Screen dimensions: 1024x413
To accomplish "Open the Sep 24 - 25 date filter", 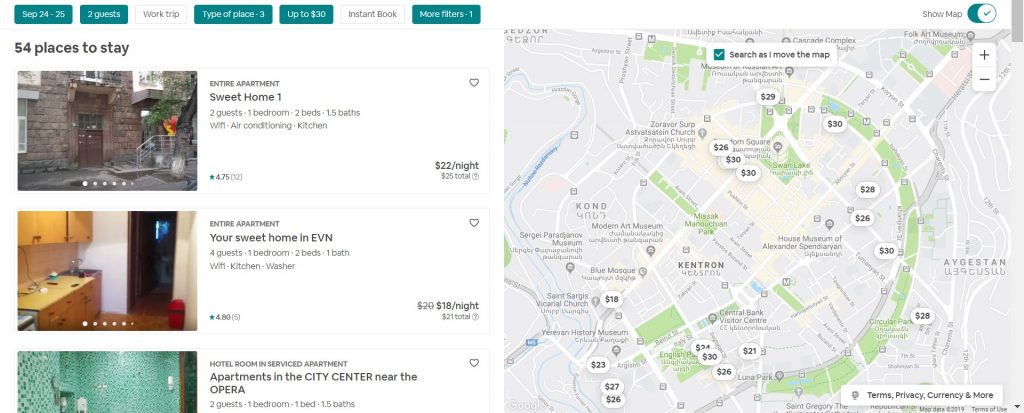I will (43, 14).
